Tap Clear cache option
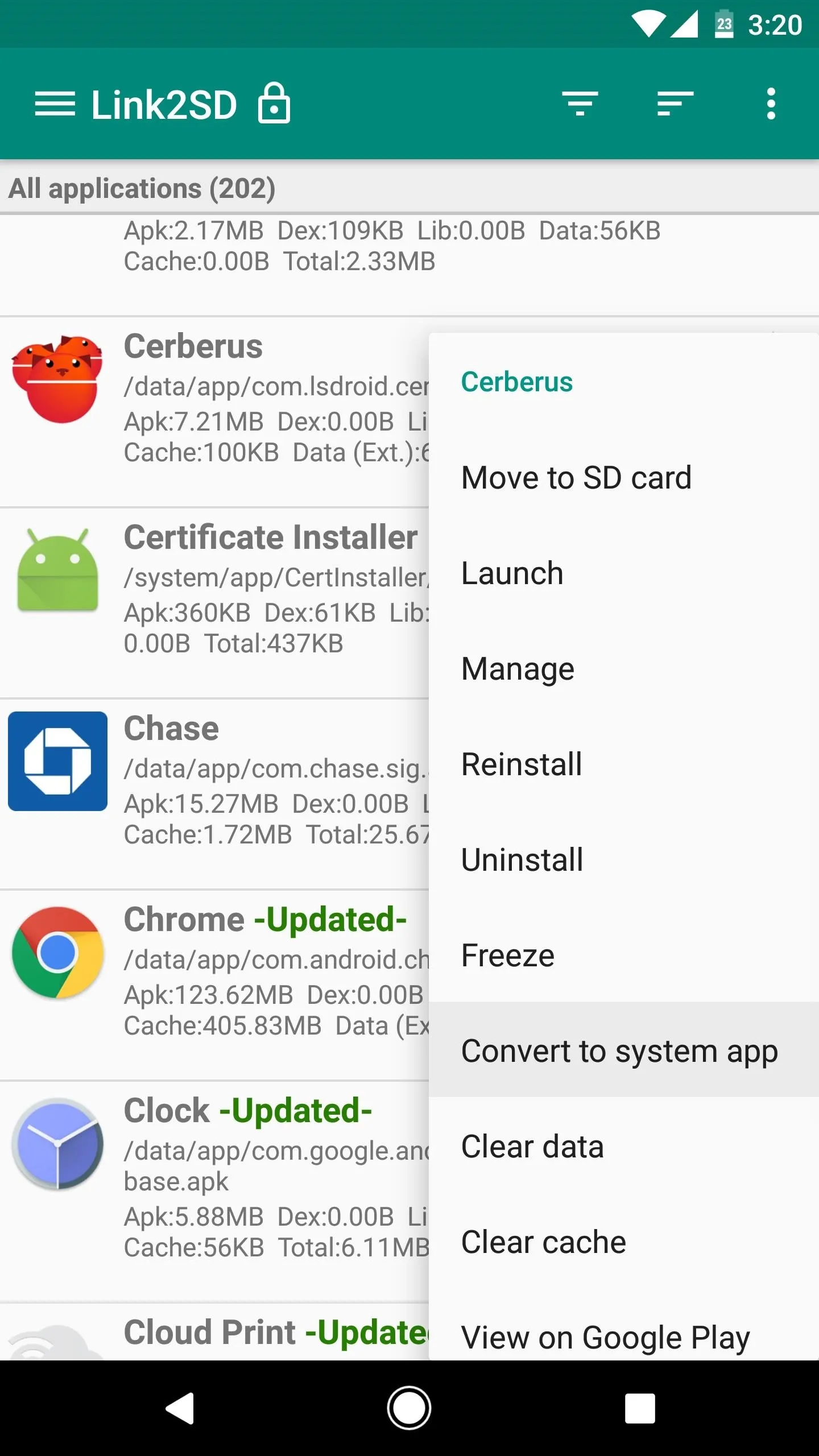The width and height of the screenshot is (819, 1456). tap(624, 1242)
